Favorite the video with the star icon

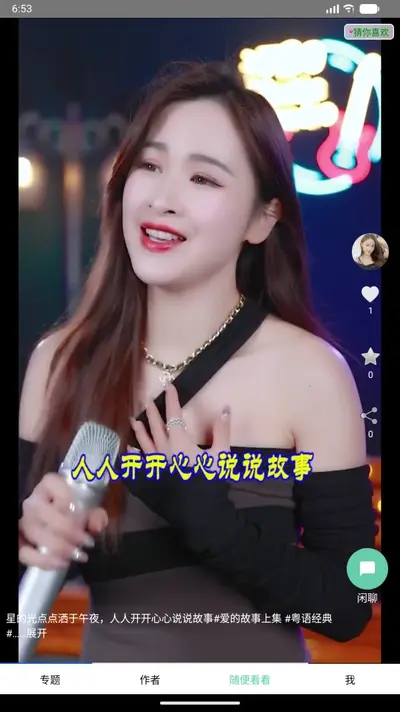[x=370, y=356]
